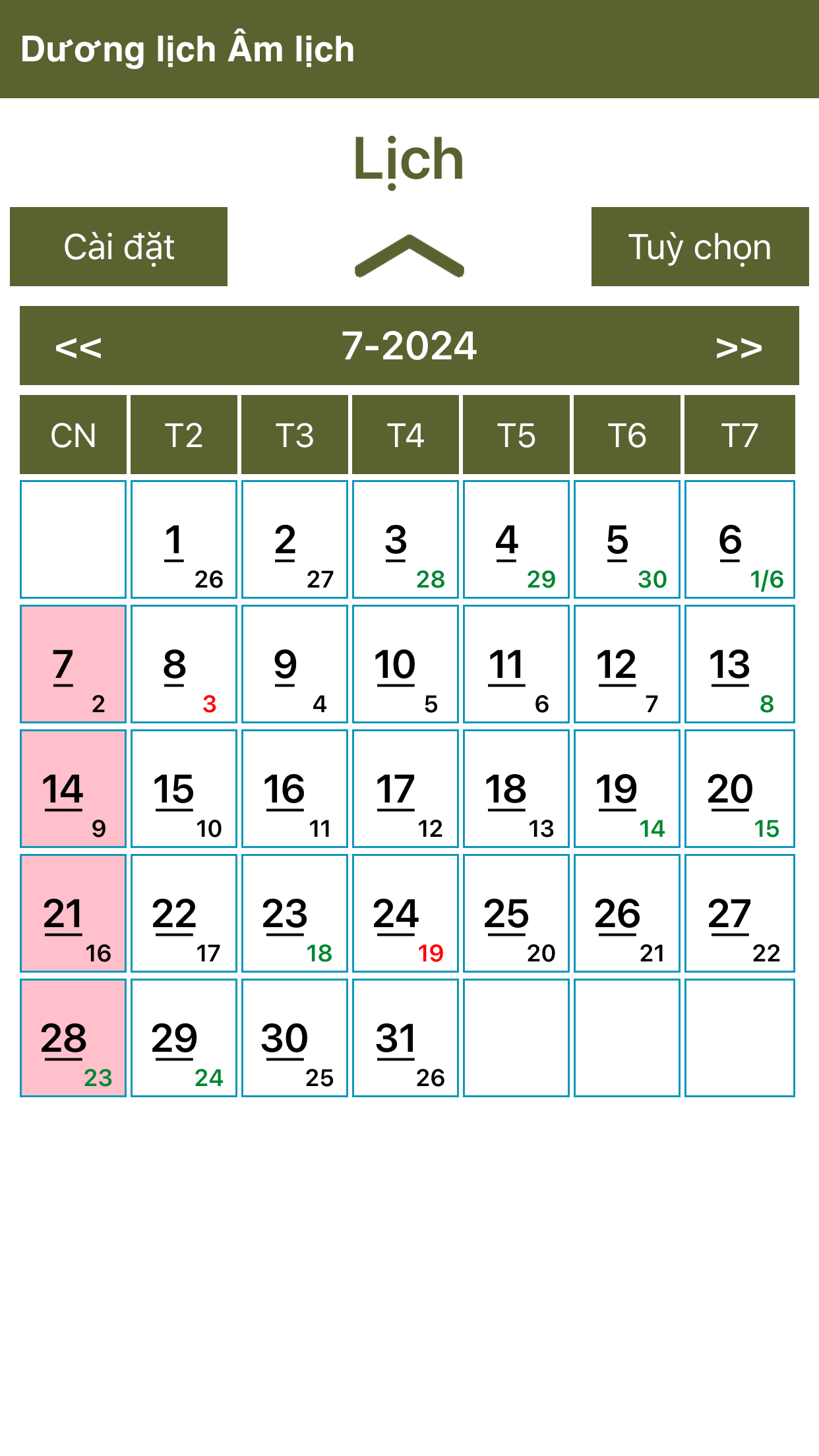The image size is (819, 1456).
Task: Select Sunday July 28
Action: (x=73, y=1038)
